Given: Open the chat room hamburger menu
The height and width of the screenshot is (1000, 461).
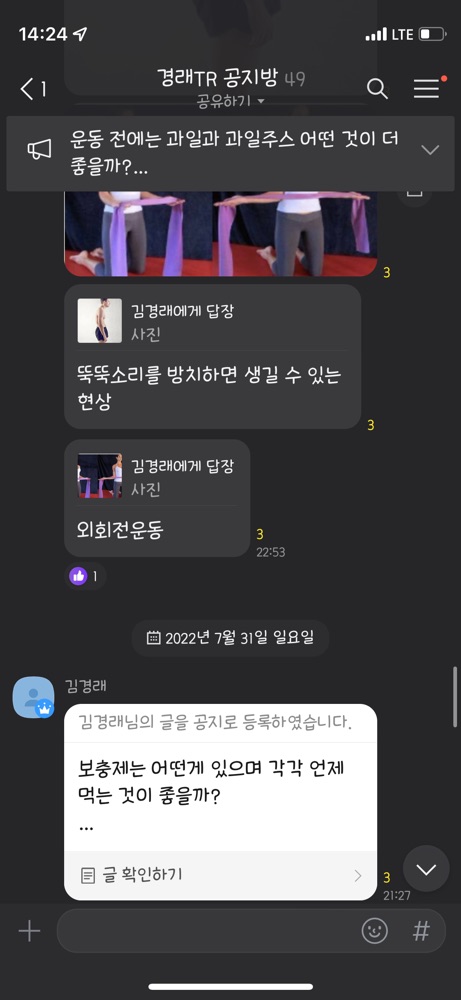Looking at the screenshot, I should [x=427, y=88].
